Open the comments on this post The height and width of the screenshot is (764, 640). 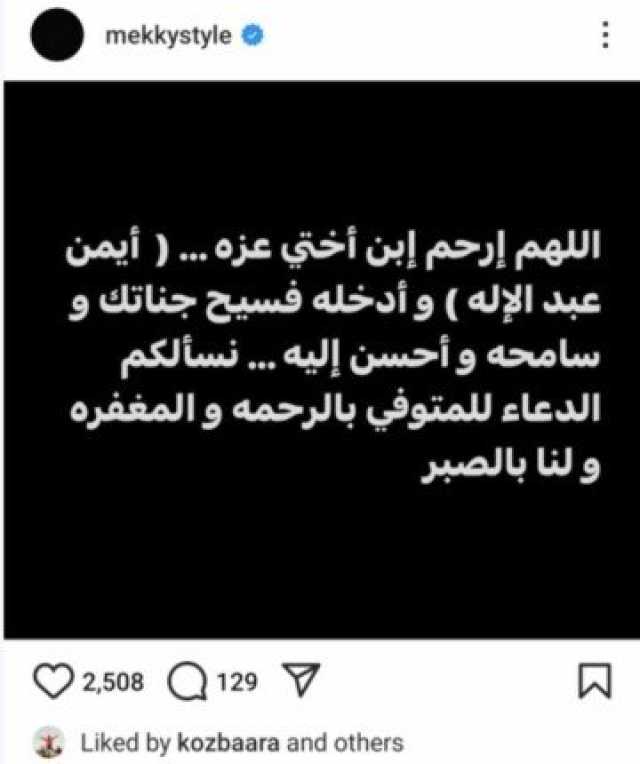[185, 683]
